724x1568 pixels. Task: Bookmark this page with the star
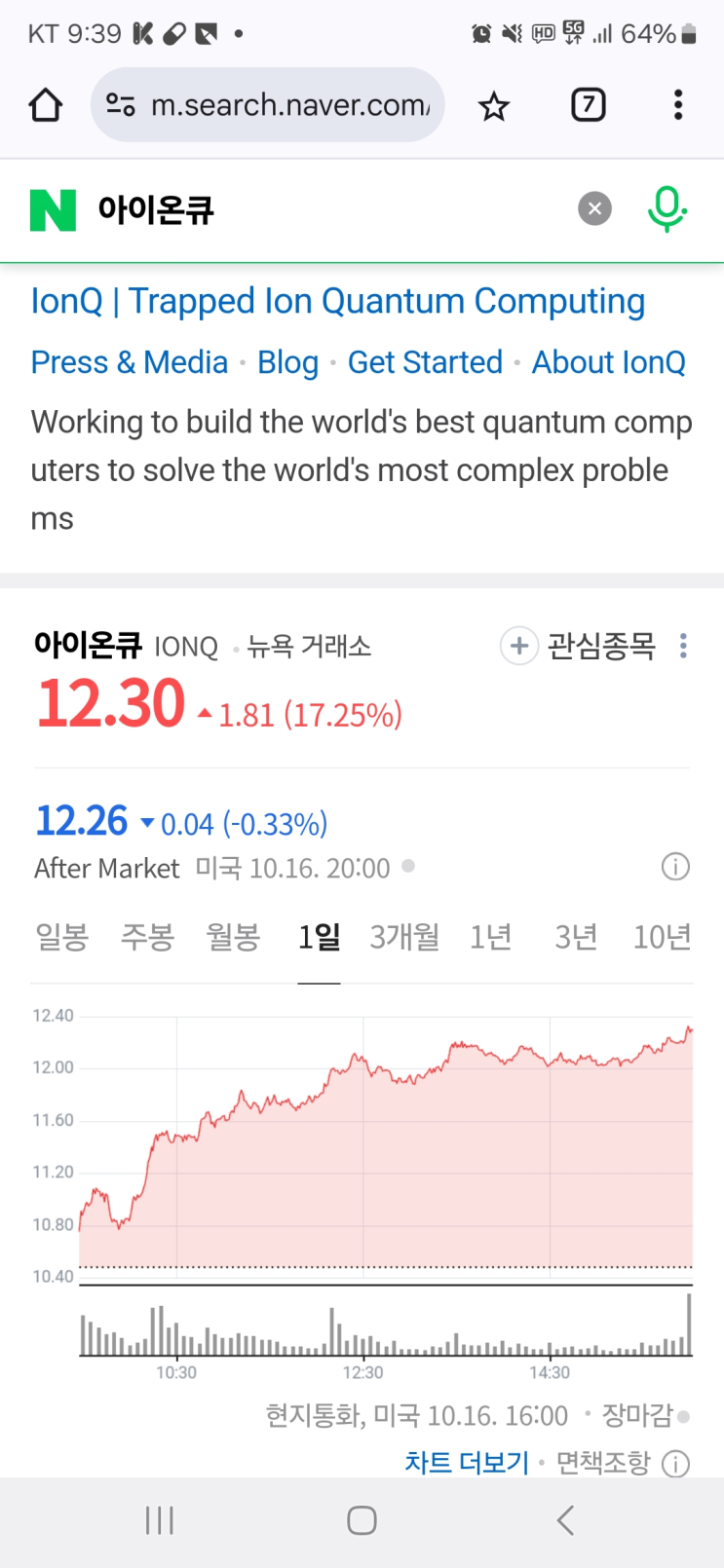[x=494, y=106]
